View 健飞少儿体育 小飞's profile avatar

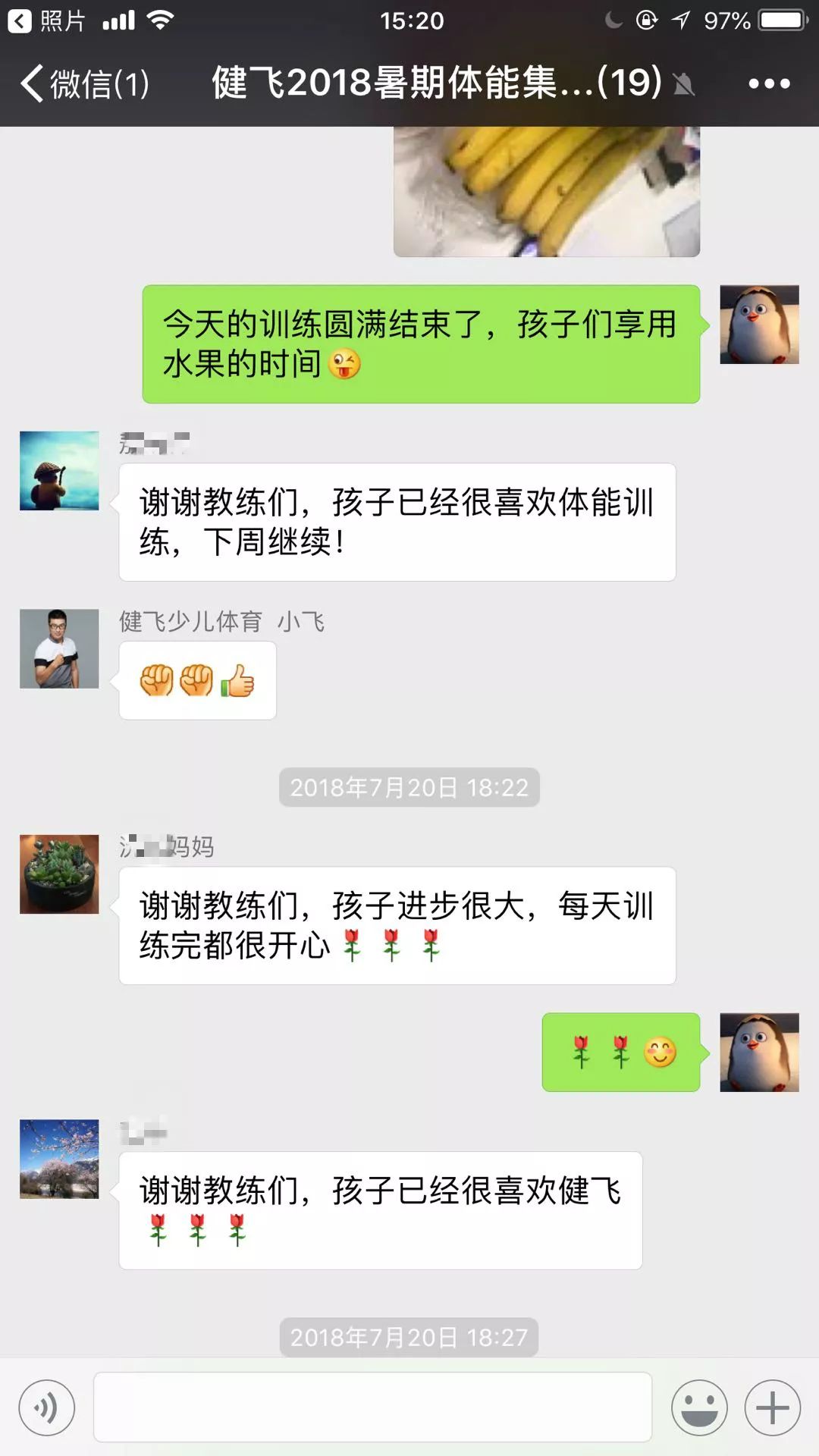pyautogui.click(x=59, y=648)
